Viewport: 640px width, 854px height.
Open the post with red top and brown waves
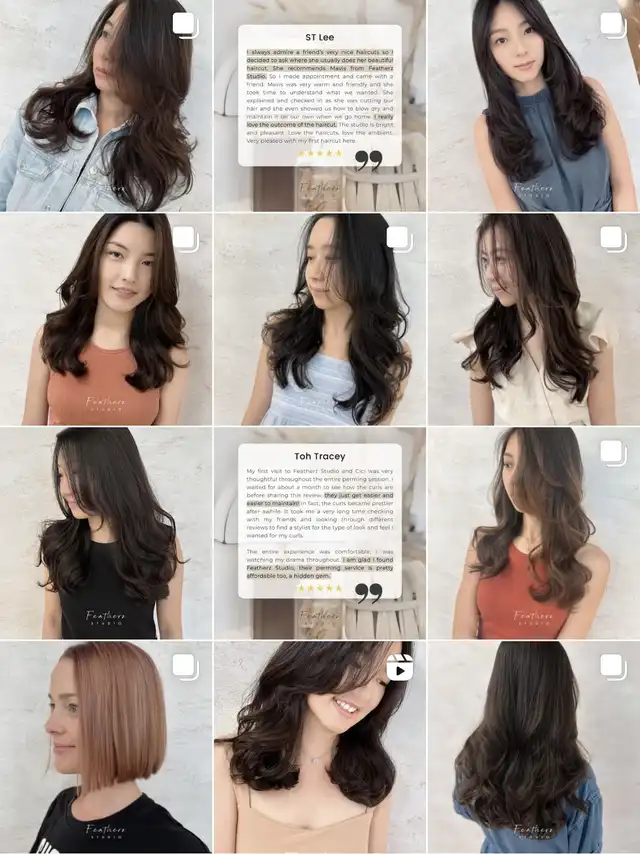534,534
